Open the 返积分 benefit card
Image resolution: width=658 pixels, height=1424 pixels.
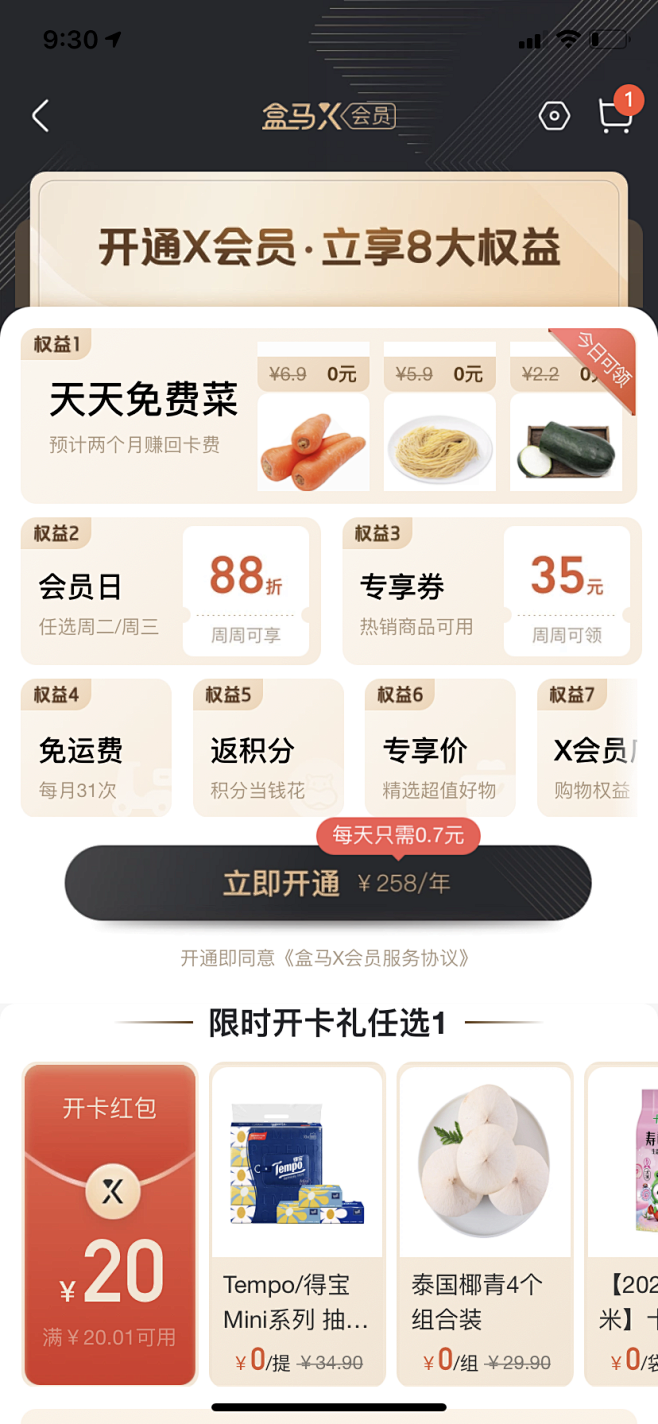point(268,750)
